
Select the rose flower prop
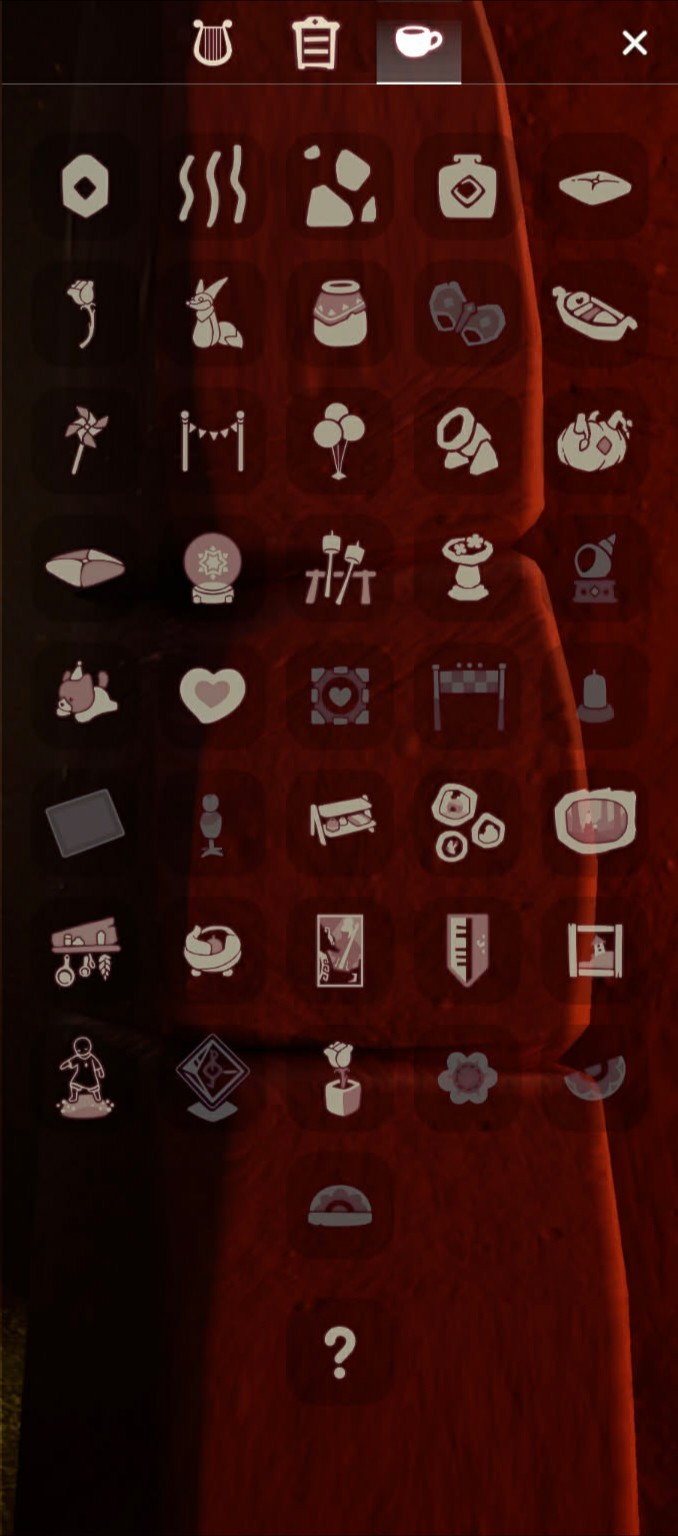coord(85,314)
